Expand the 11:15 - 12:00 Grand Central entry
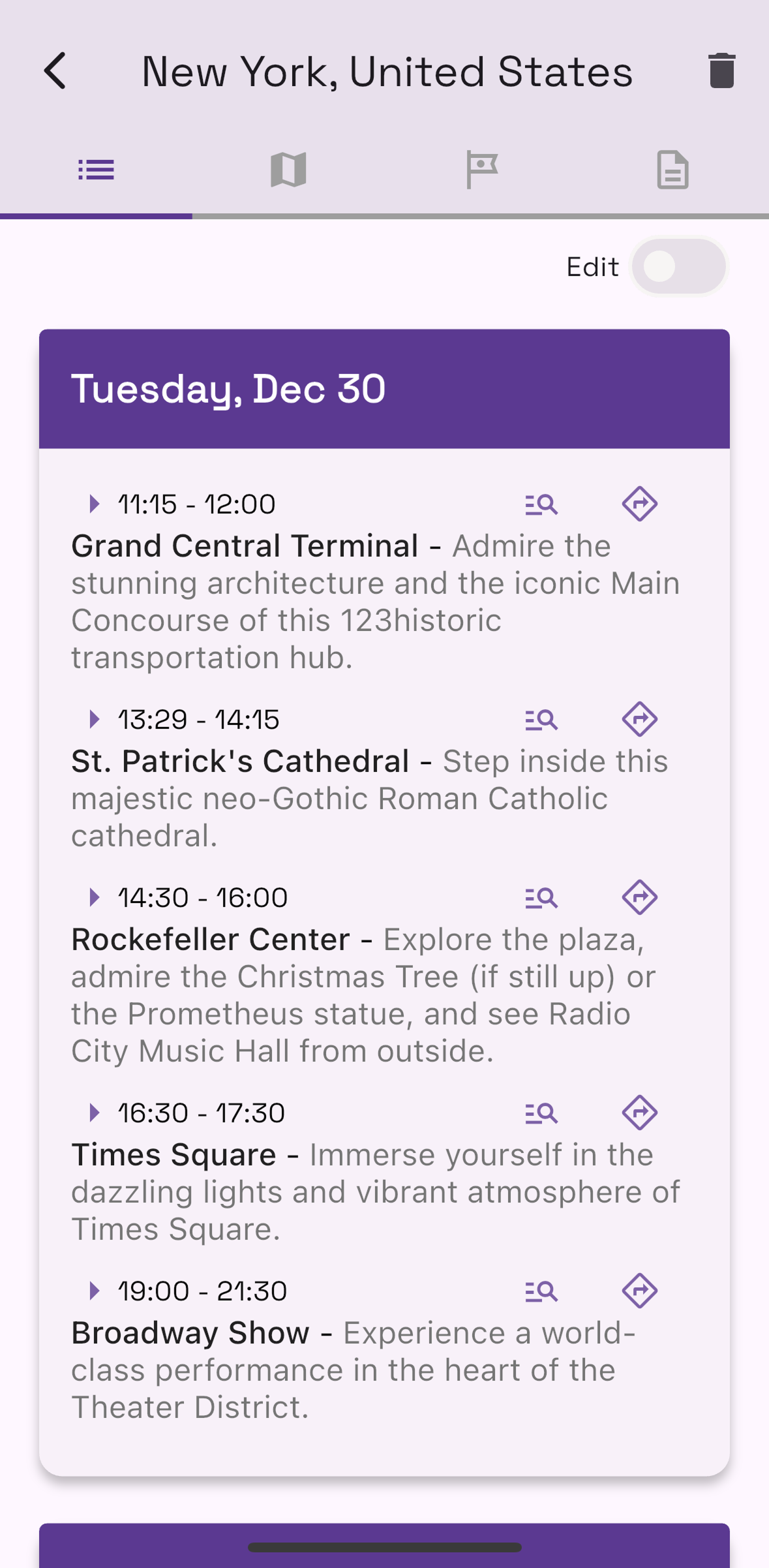 tap(94, 504)
